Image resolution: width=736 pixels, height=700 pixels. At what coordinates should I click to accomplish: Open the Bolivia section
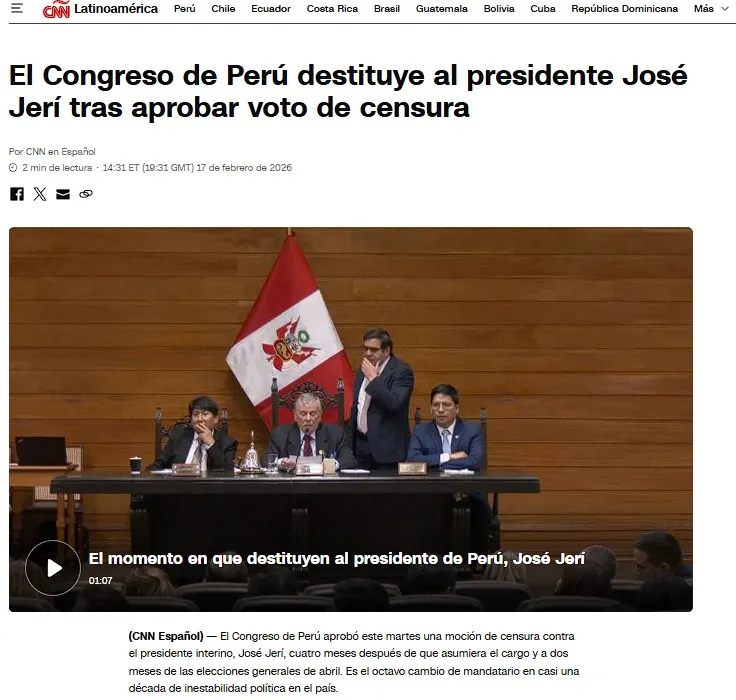pos(499,9)
